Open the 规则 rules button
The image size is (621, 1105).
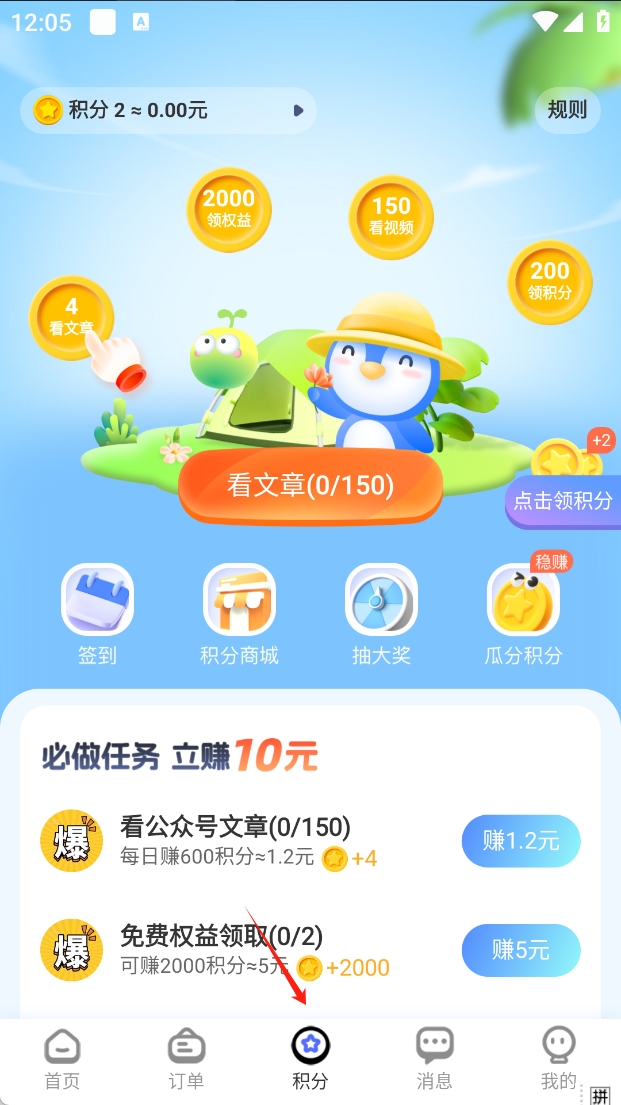tap(567, 110)
